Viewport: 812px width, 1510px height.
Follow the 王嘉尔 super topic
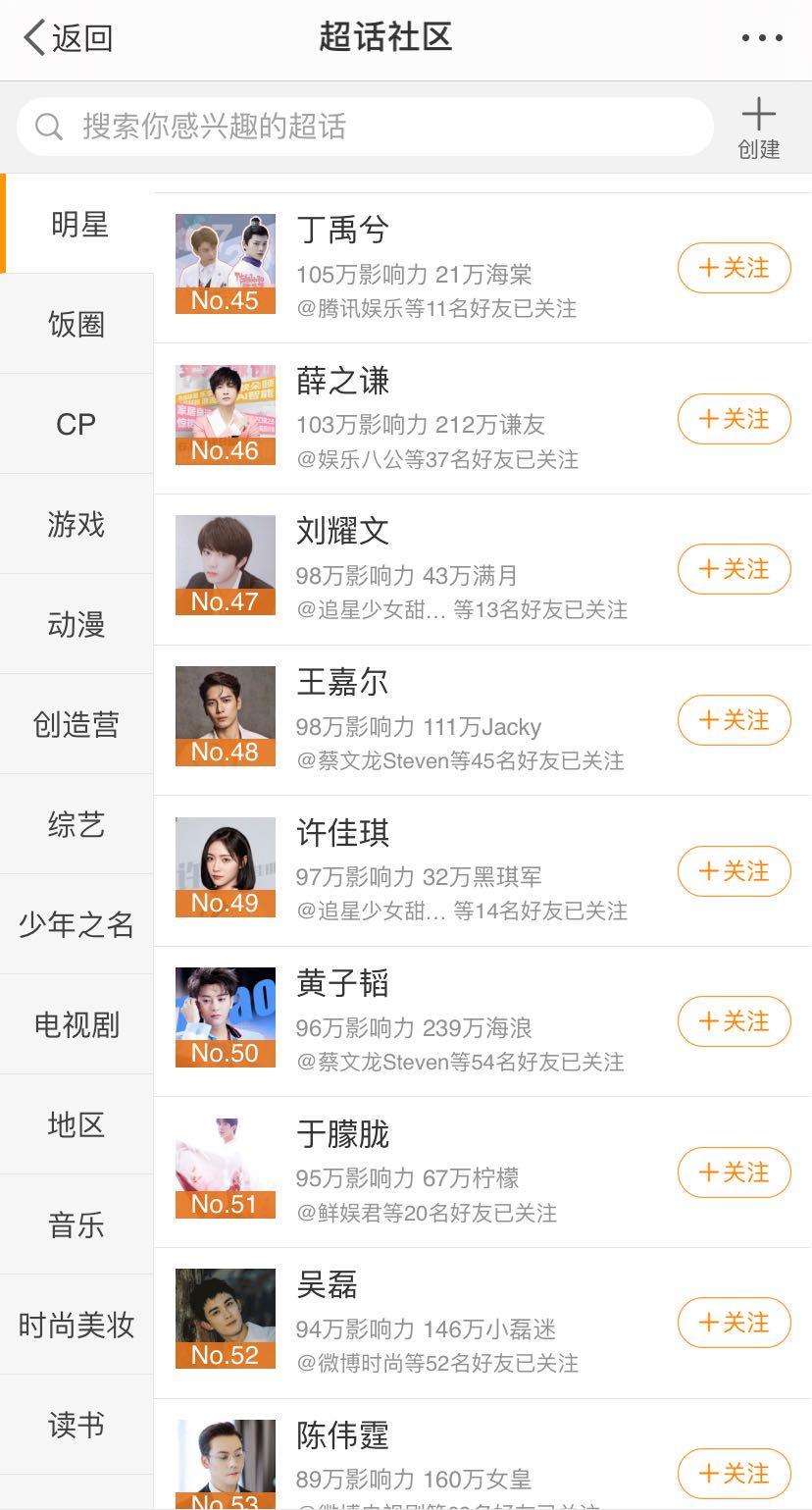coord(734,720)
